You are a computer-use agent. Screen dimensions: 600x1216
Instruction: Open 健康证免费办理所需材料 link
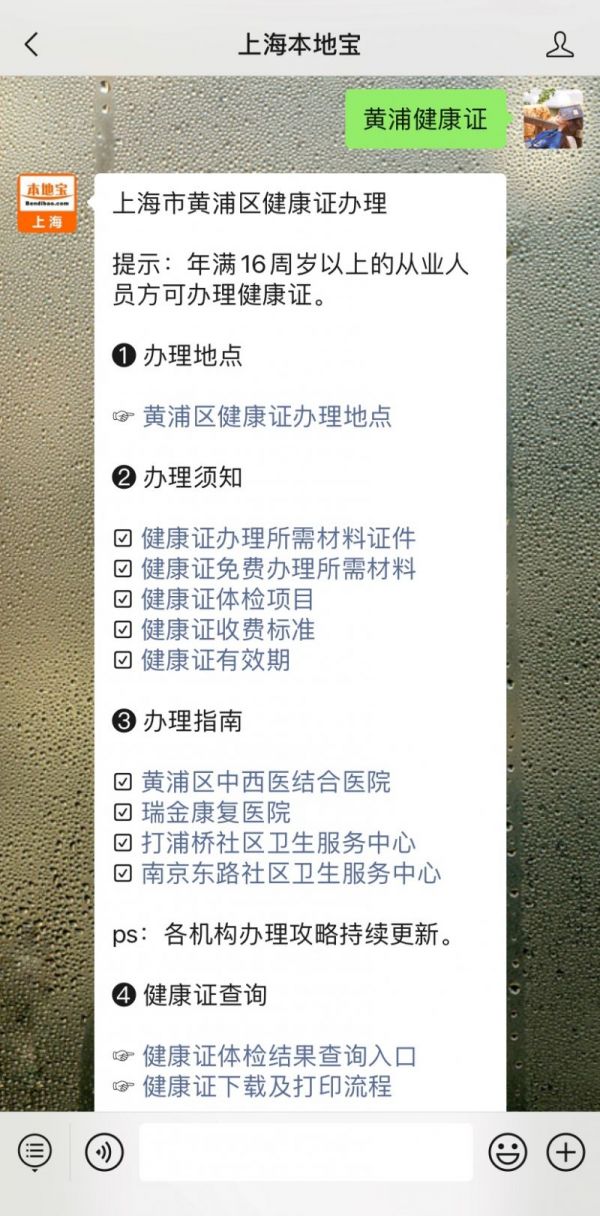point(278,569)
